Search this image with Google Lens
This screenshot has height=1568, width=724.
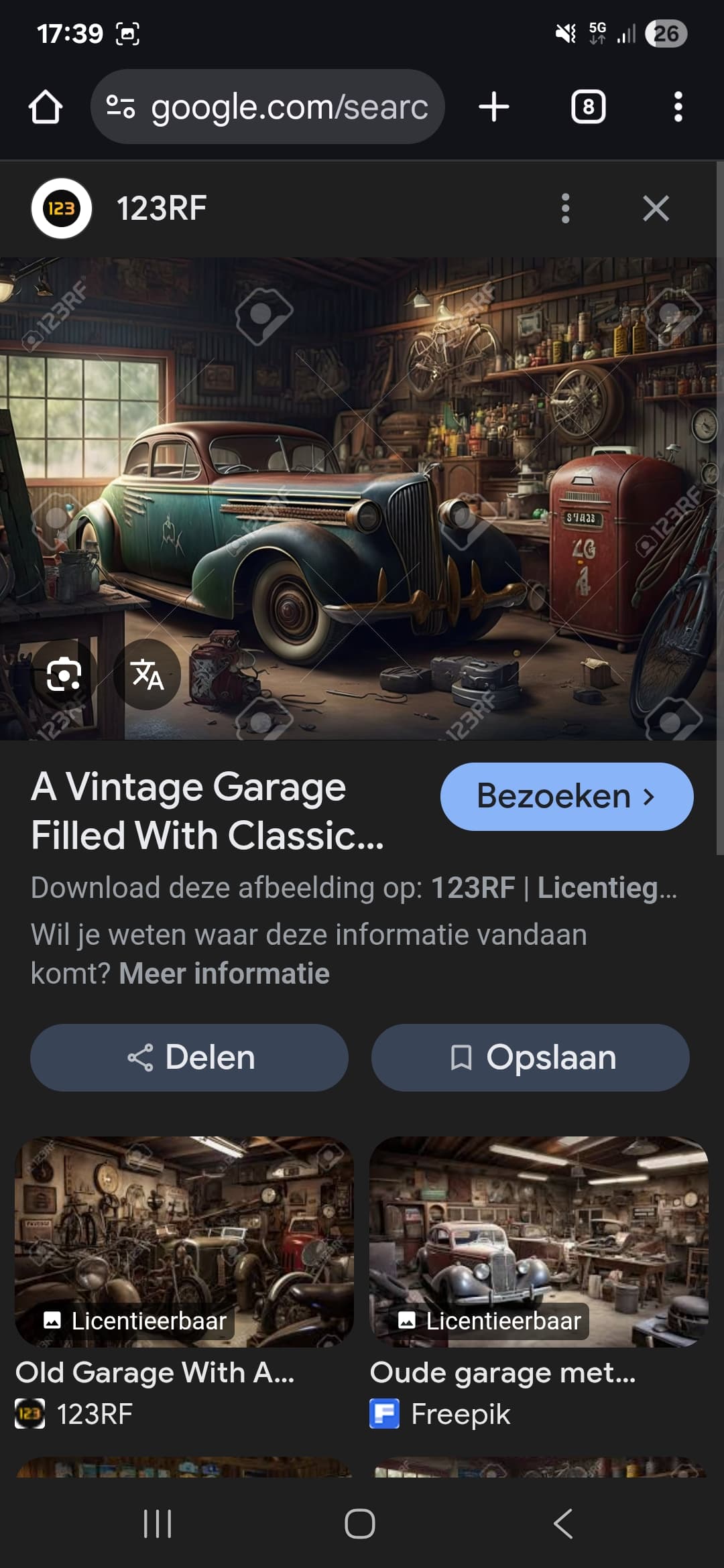[64, 674]
